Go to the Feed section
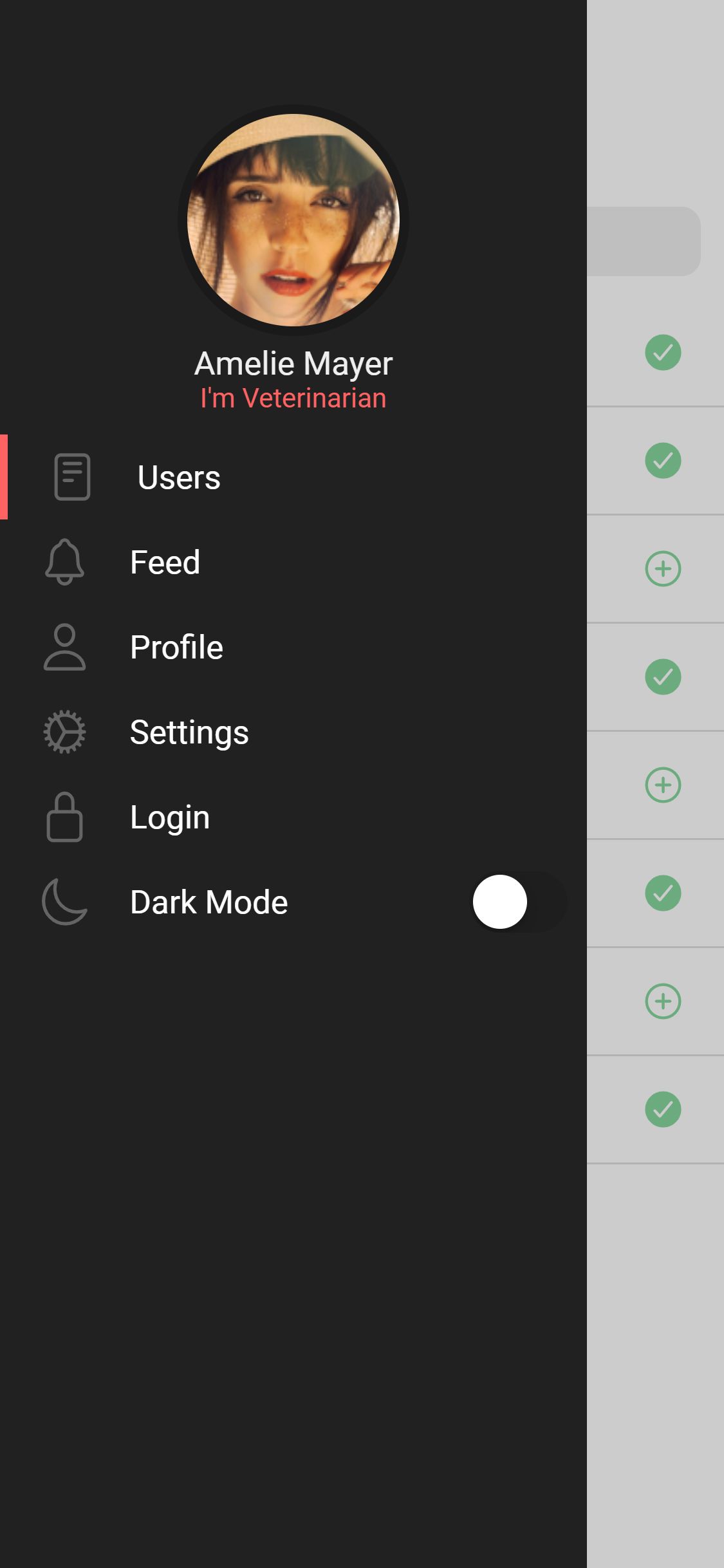The image size is (724, 1568). [x=165, y=562]
